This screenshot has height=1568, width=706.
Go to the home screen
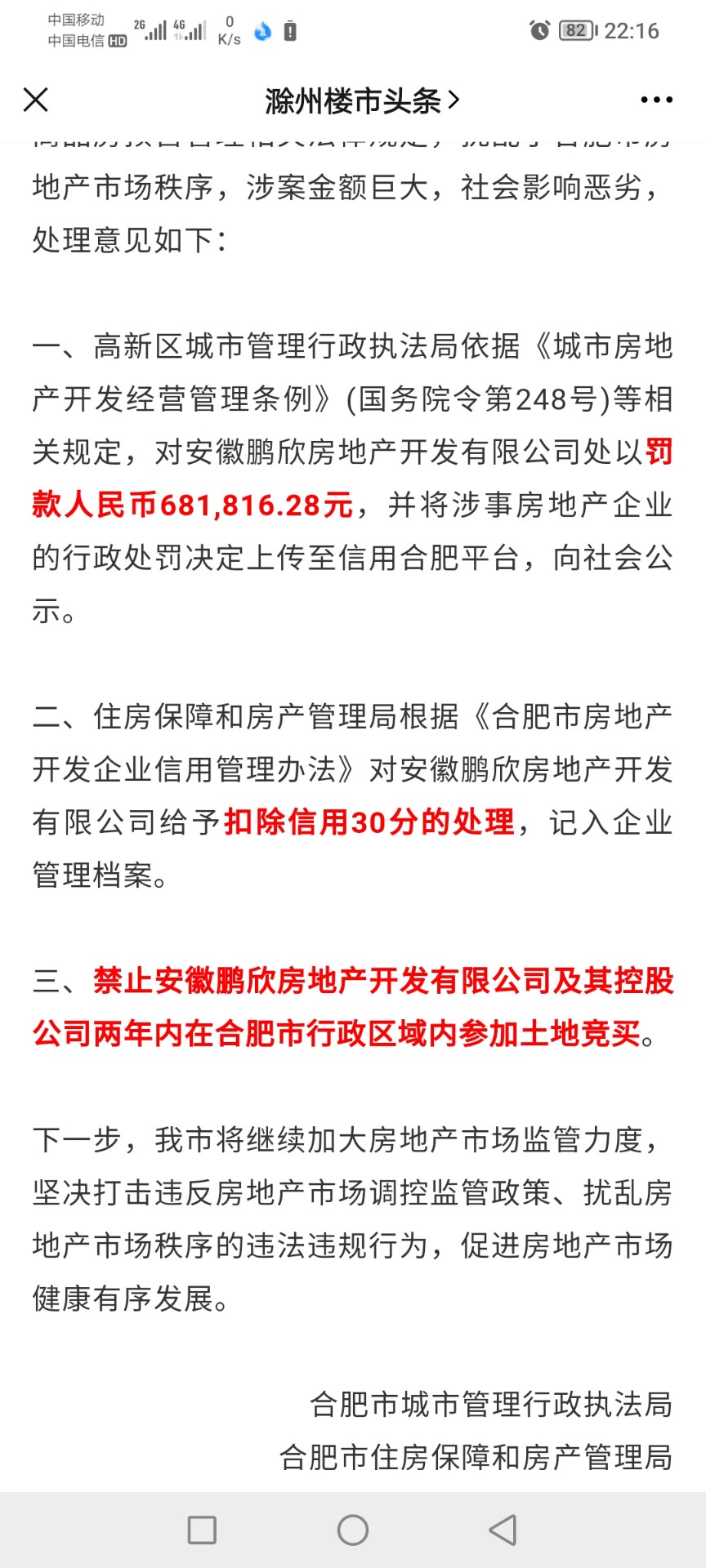coord(353,1530)
